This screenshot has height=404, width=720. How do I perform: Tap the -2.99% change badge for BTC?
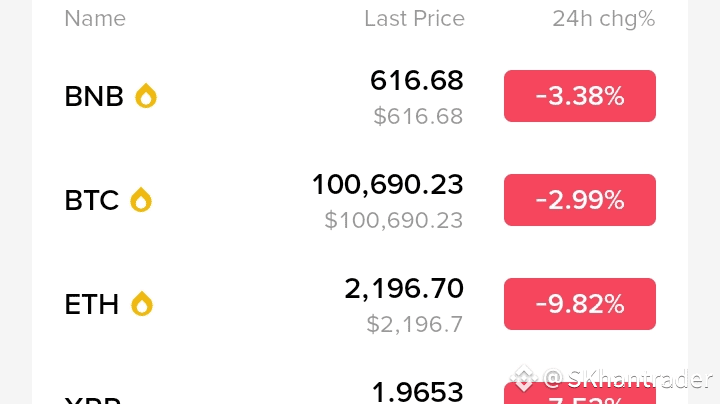(580, 200)
